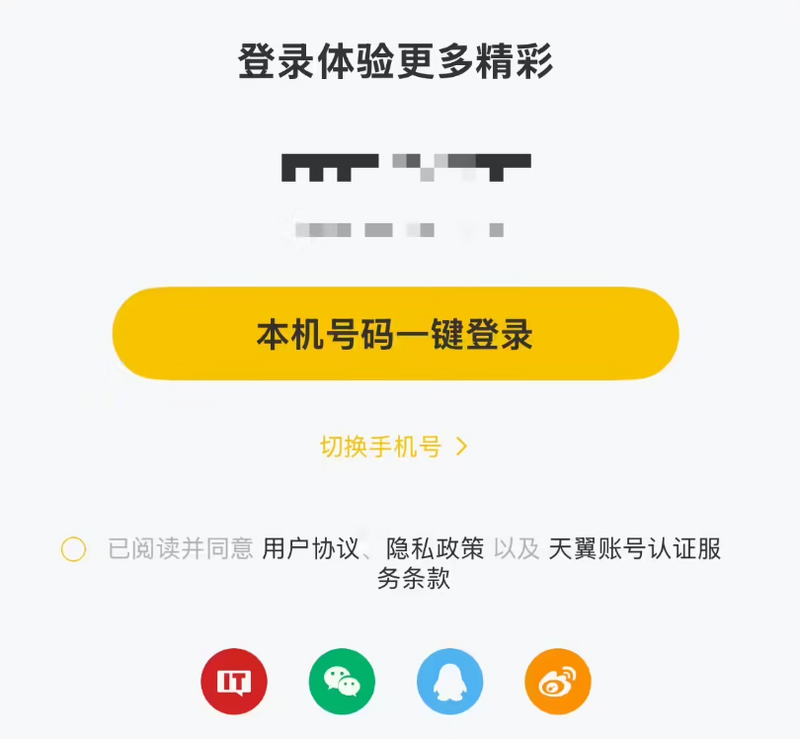Viewport: 800px width, 739px height.
Task: Sign in with WeChat icon
Action: click(342, 682)
